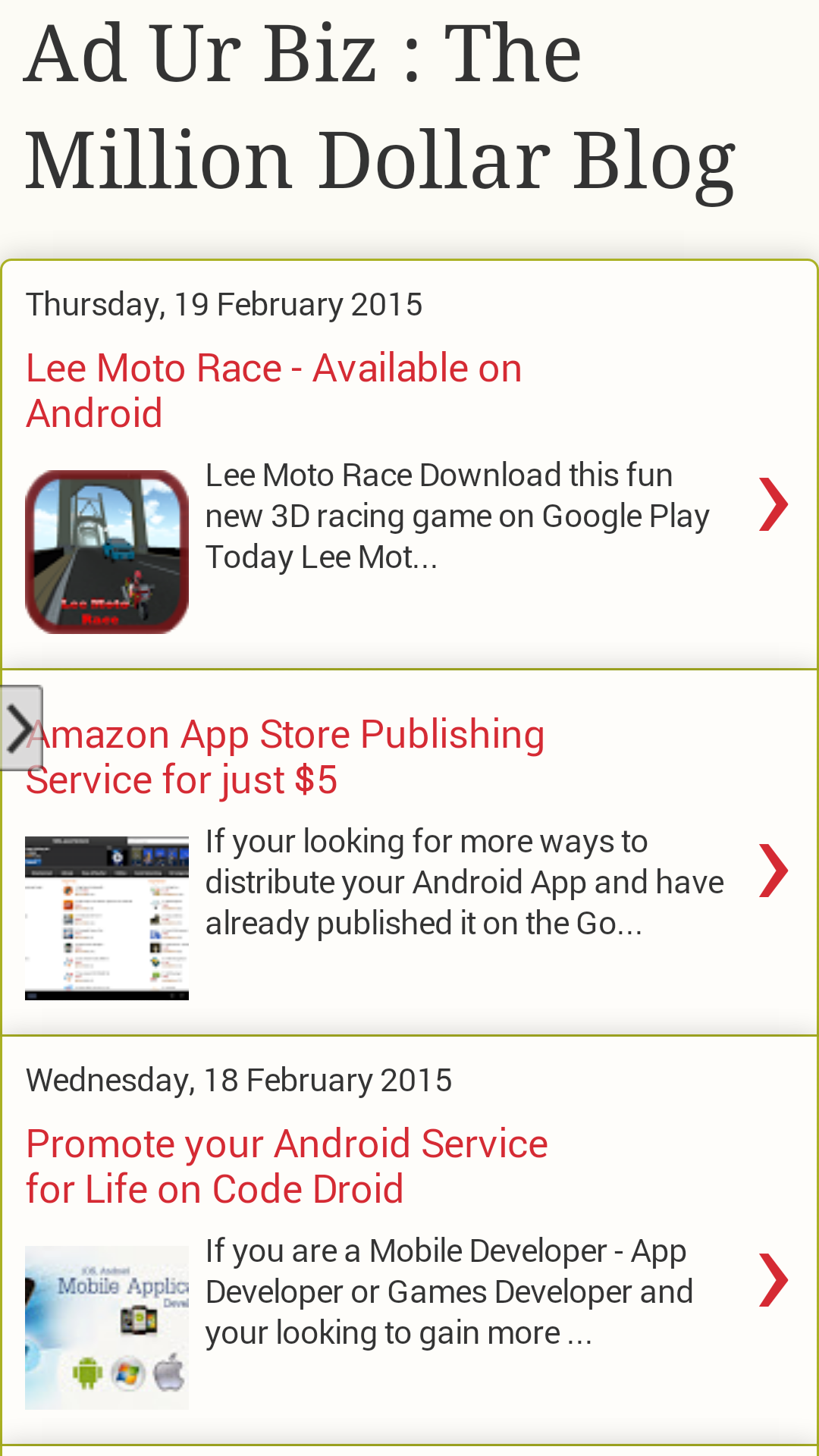Tap the Lee Moto Race game thumbnail
The image size is (819, 1456).
107,552
